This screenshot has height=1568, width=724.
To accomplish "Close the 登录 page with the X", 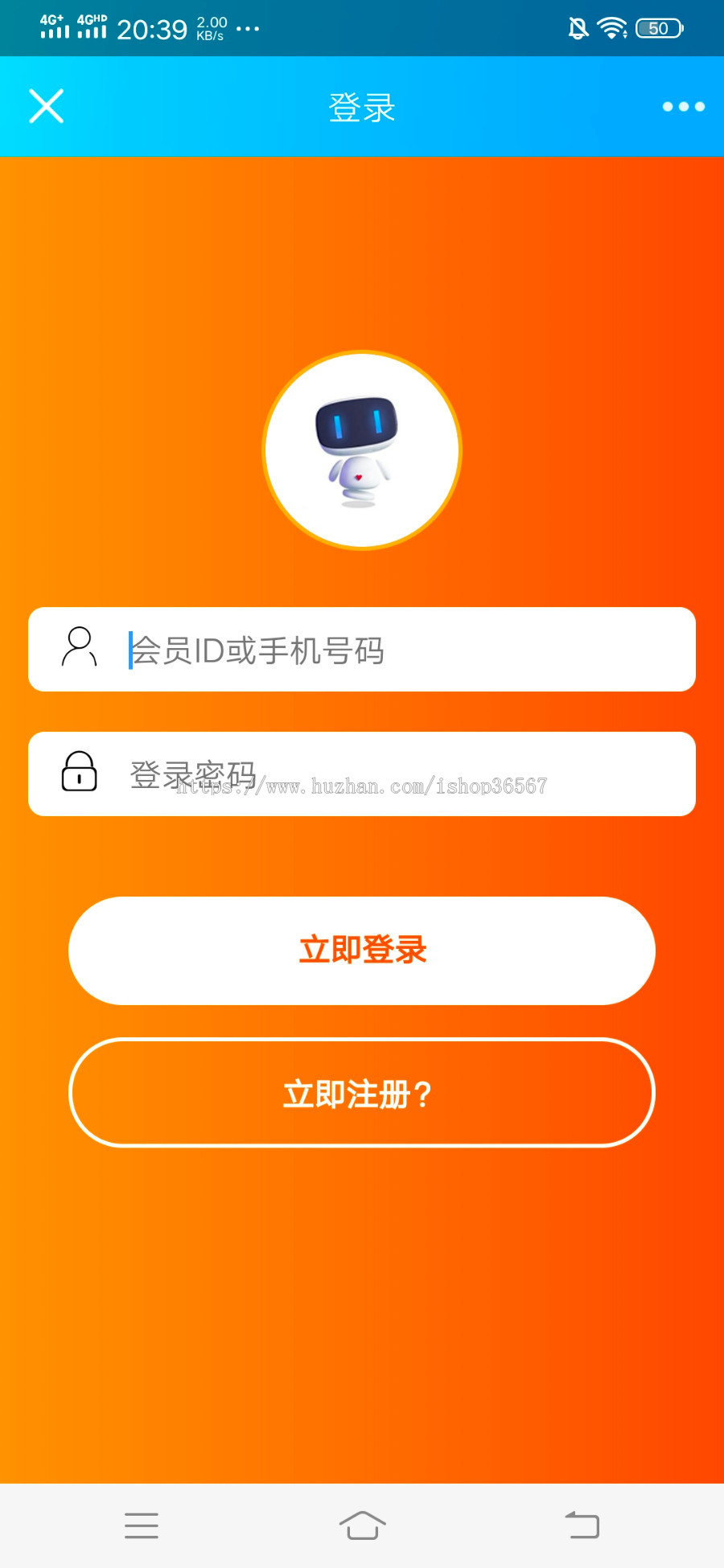I will [45, 105].
